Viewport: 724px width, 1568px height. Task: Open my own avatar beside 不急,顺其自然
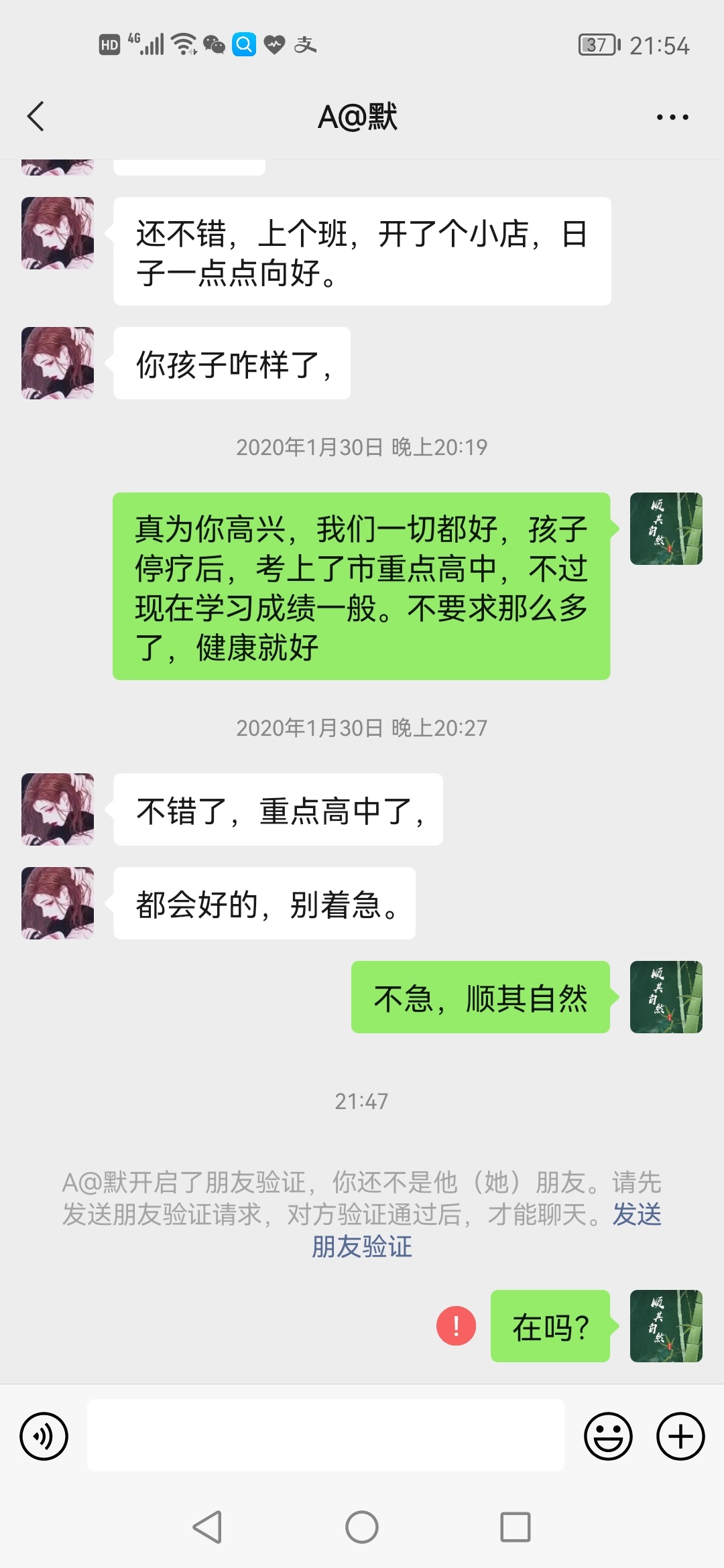[x=666, y=997]
